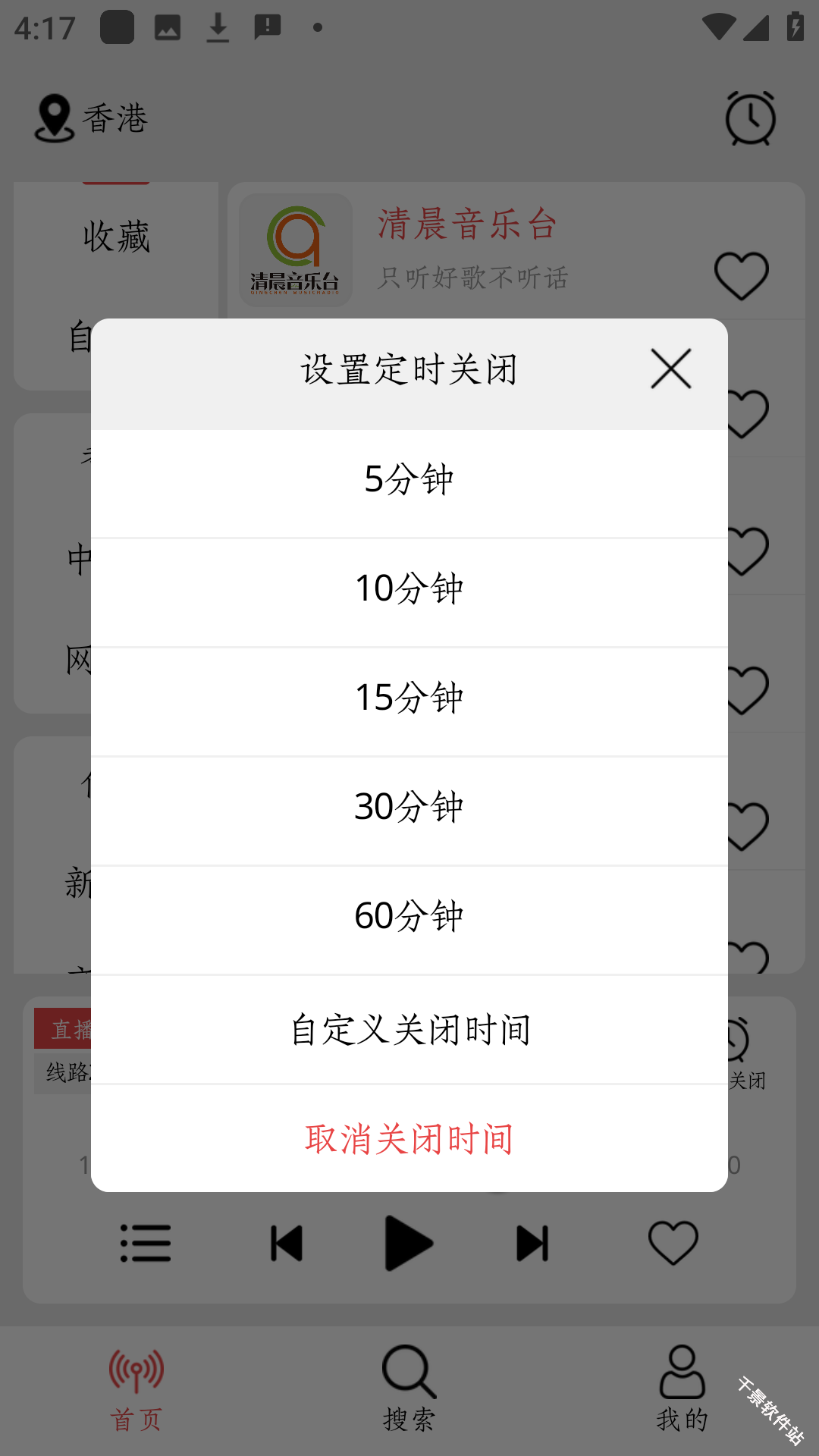Pick 60分钟 as shutdown time
Image resolution: width=819 pixels, height=1456 pixels.
[x=408, y=916]
